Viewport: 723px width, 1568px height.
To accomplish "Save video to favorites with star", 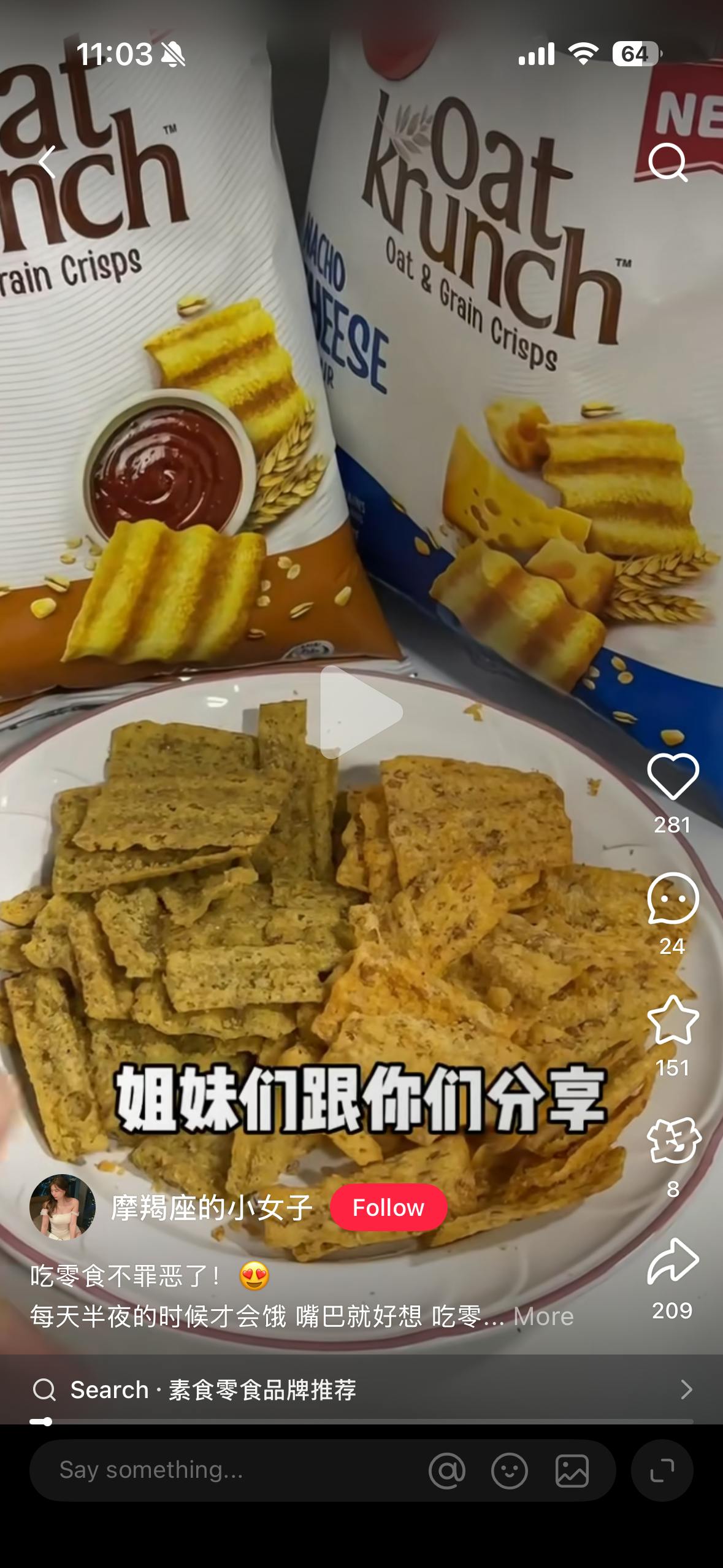I will [x=673, y=1020].
